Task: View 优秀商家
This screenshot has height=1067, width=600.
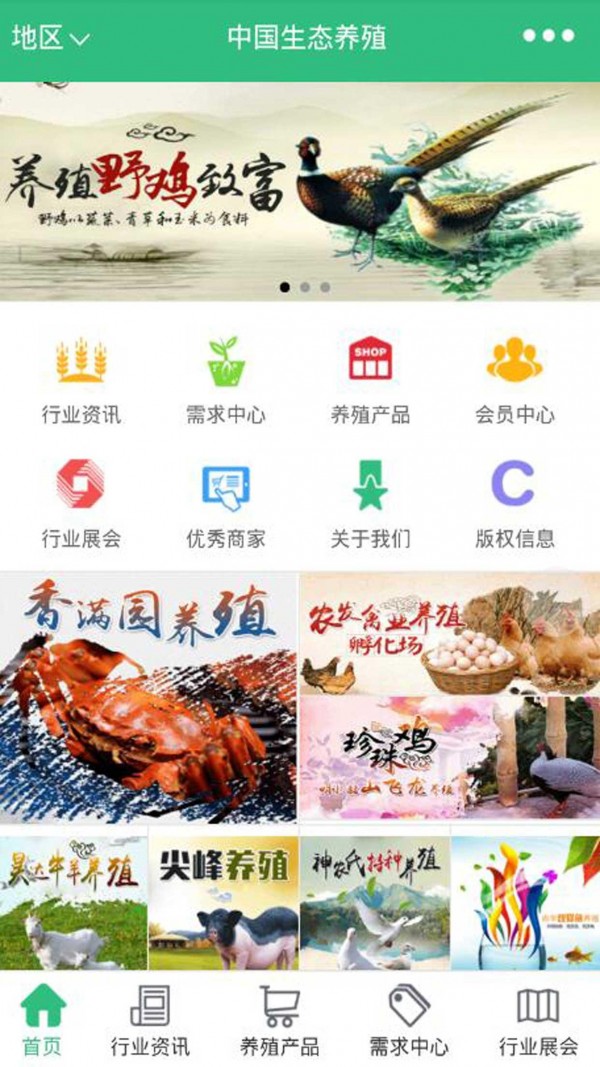Action: (x=226, y=504)
